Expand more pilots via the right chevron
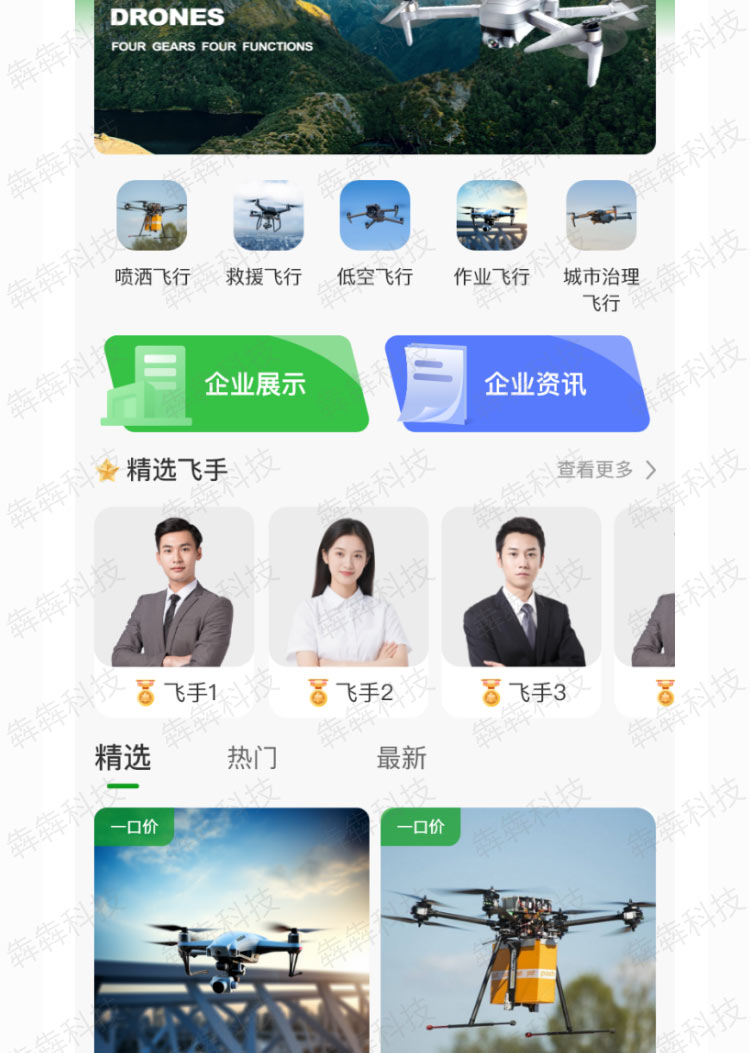 click(x=650, y=468)
